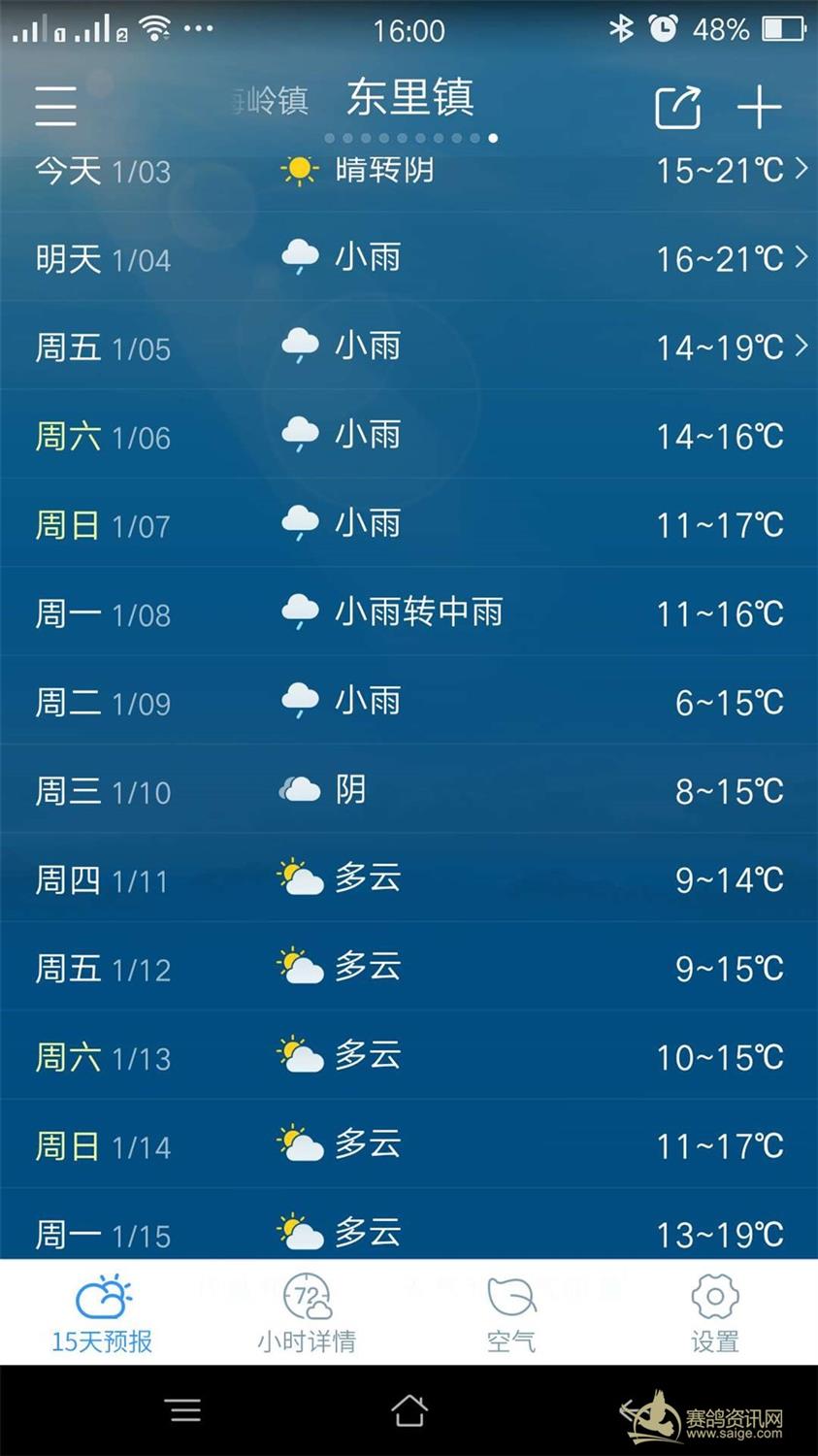
Task: Add a new city with plus icon
Action: point(759,107)
